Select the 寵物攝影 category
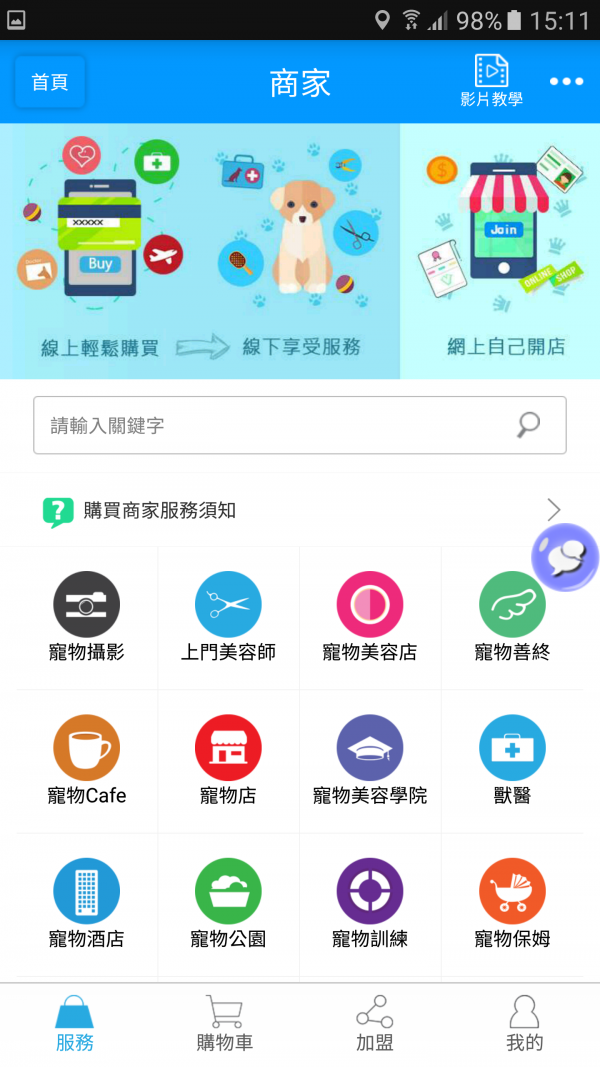This screenshot has height=1067, width=600. [87, 618]
